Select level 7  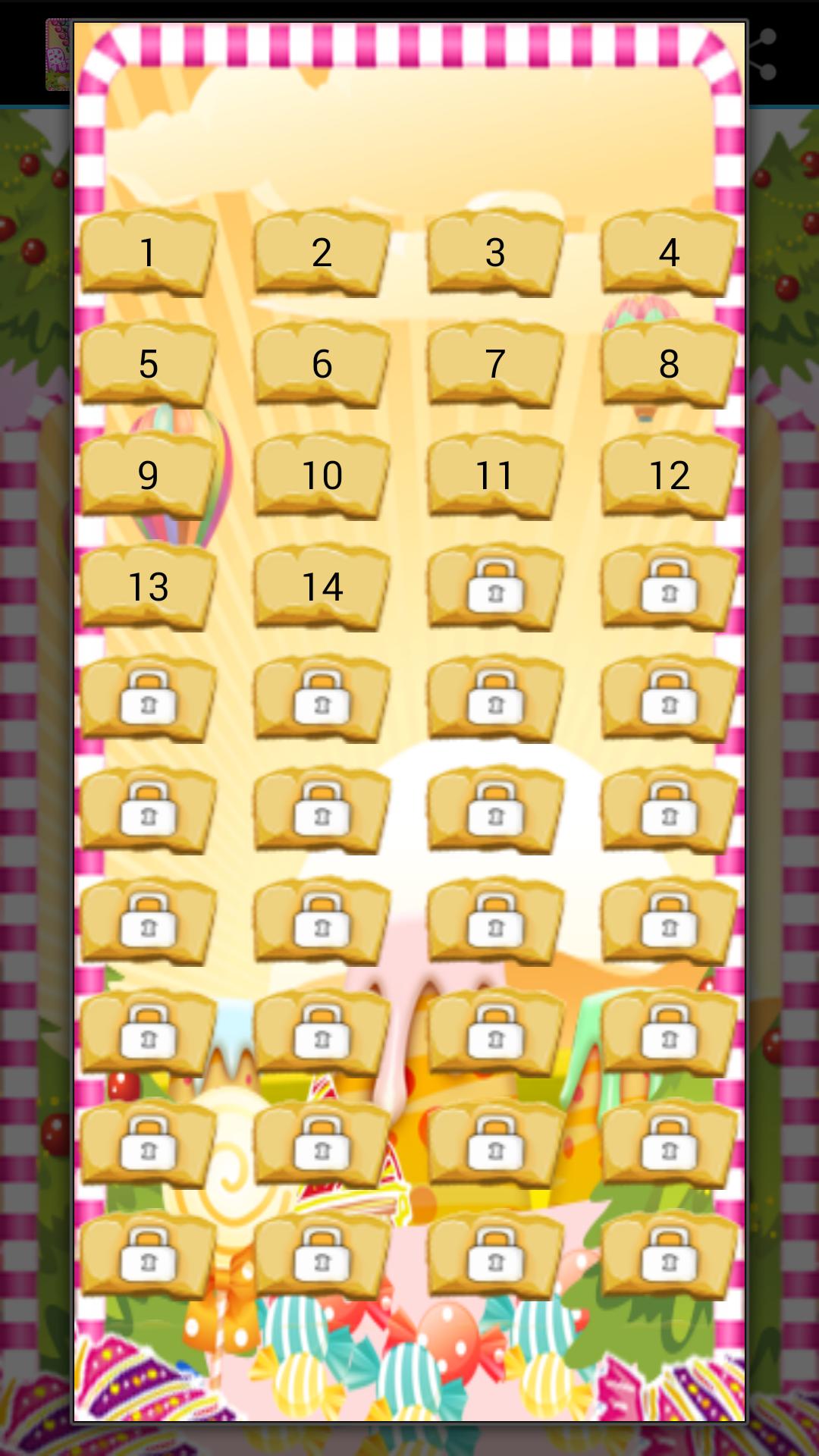coord(495,364)
